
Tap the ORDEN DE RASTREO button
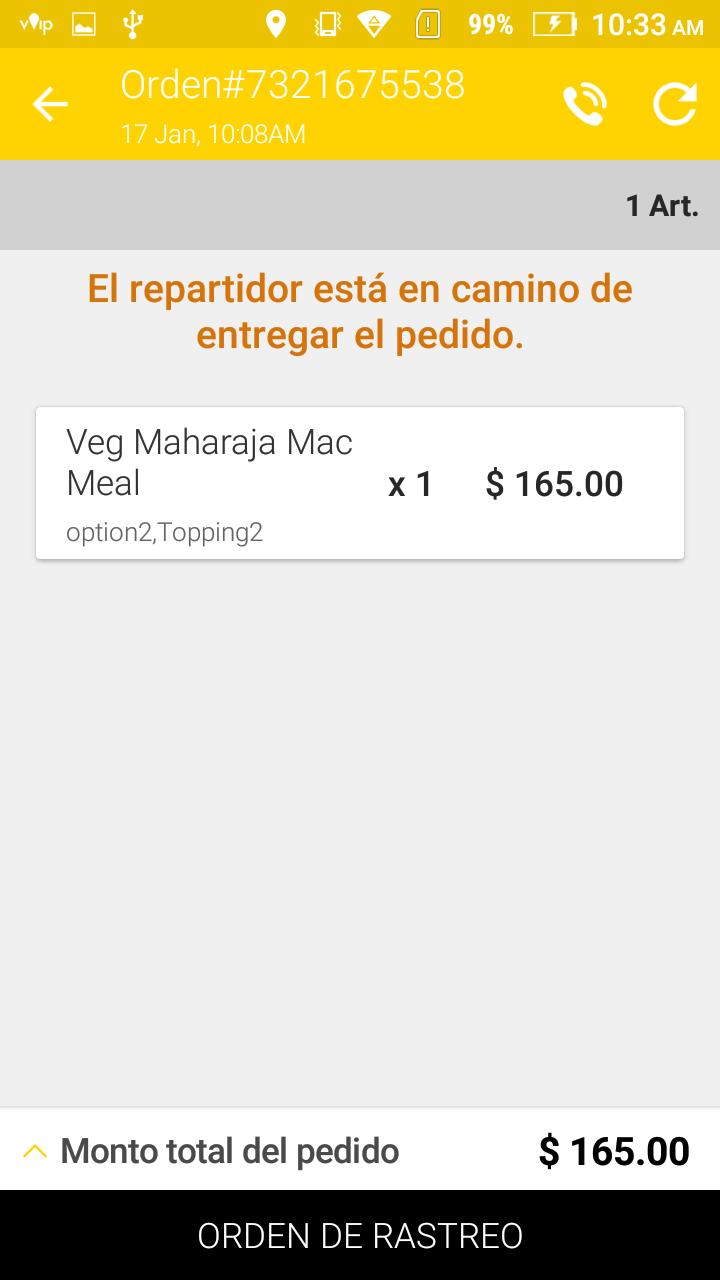point(360,1235)
